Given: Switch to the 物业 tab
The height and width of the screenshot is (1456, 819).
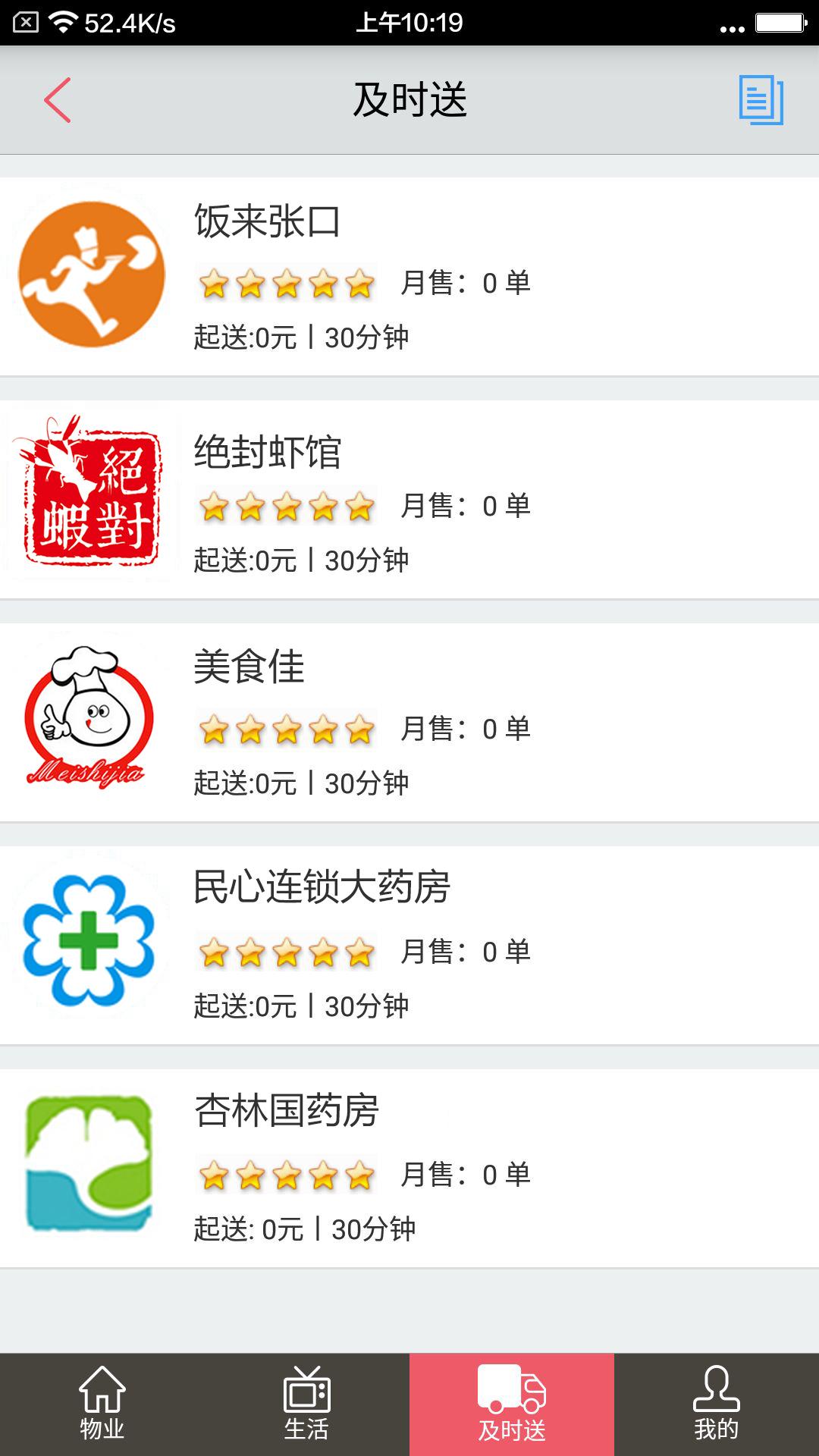Looking at the screenshot, I should pos(102,1404).
